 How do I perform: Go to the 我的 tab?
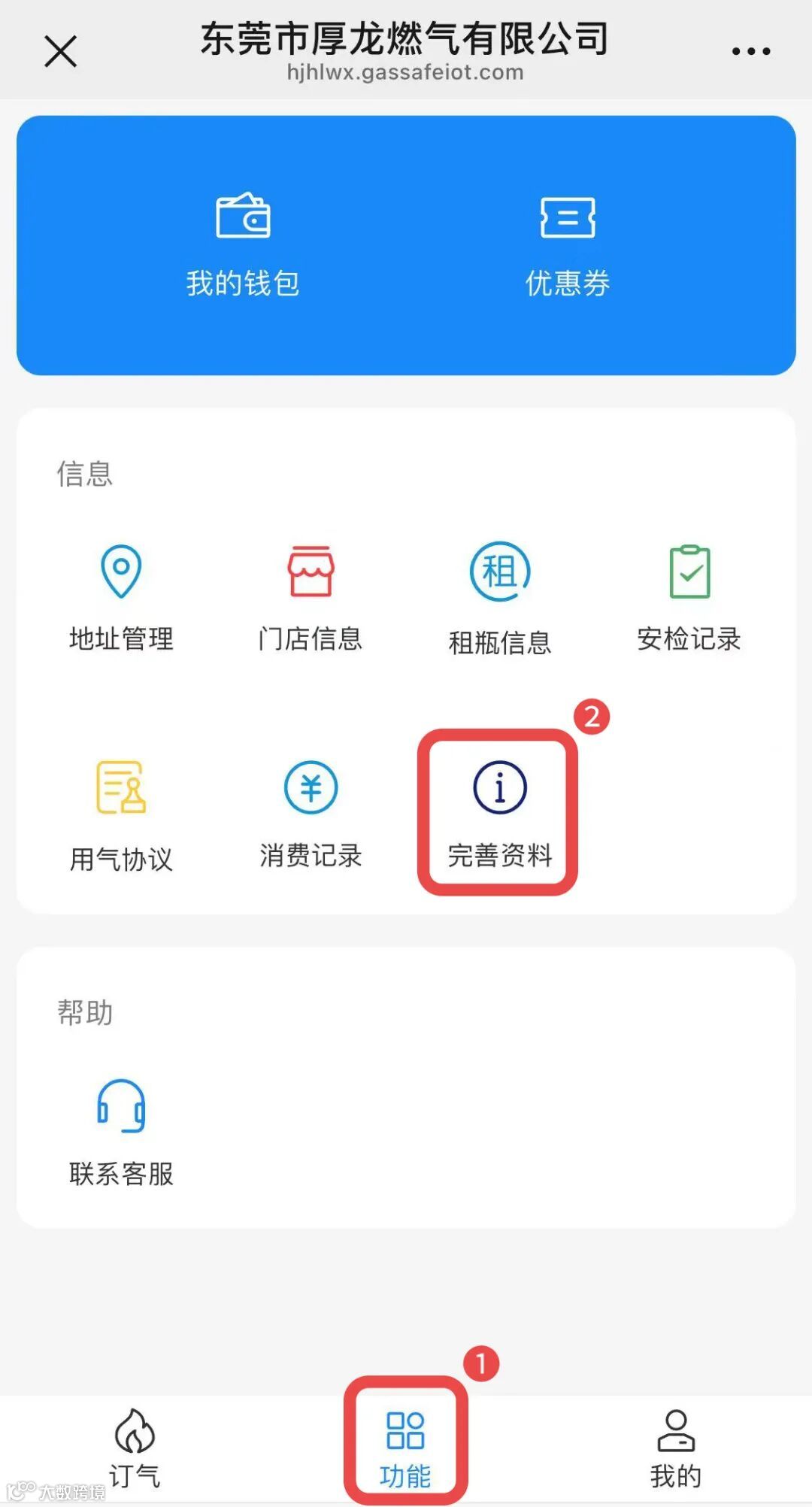pyautogui.click(x=676, y=1449)
